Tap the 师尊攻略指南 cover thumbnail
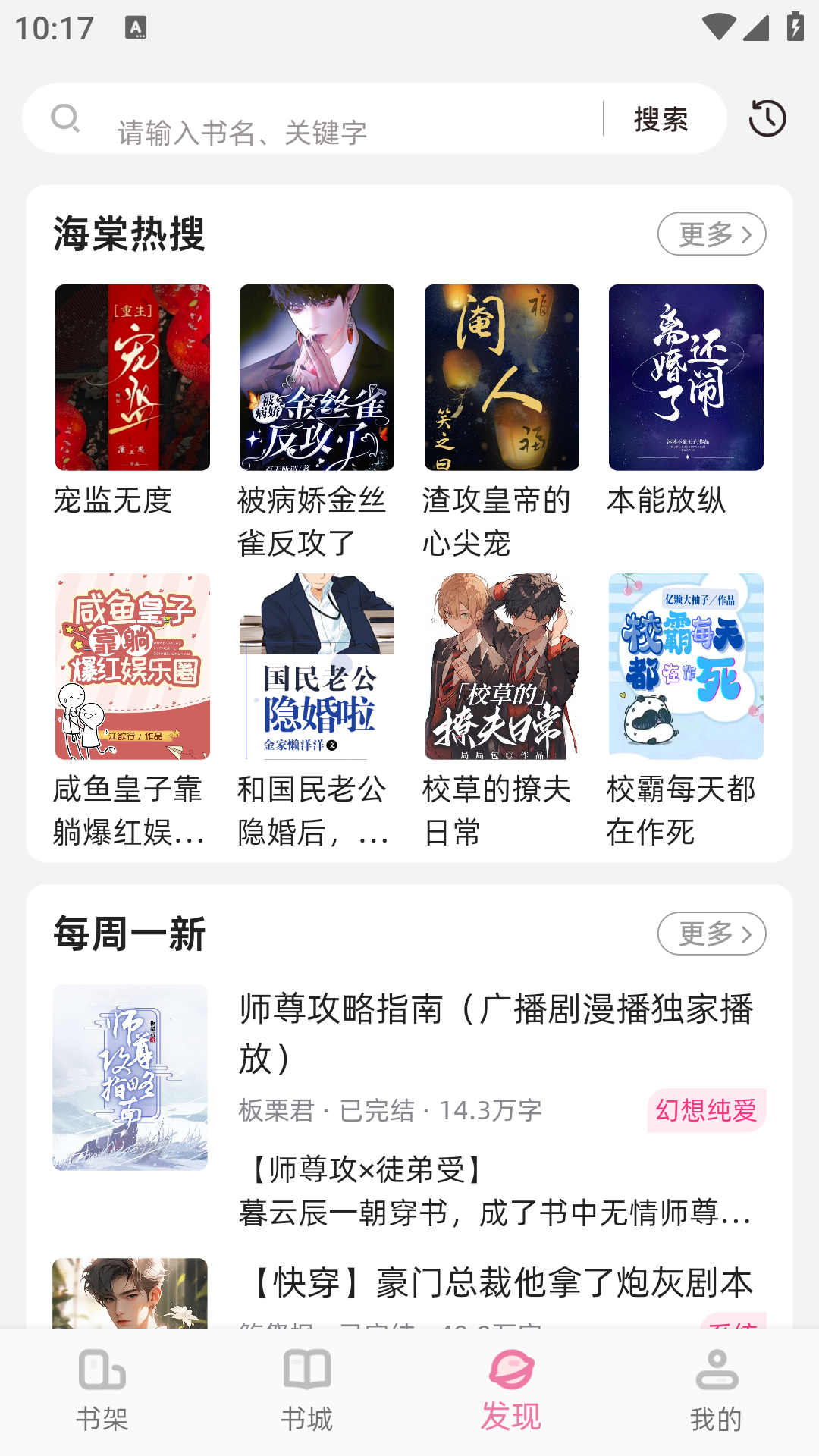 click(130, 1080)
